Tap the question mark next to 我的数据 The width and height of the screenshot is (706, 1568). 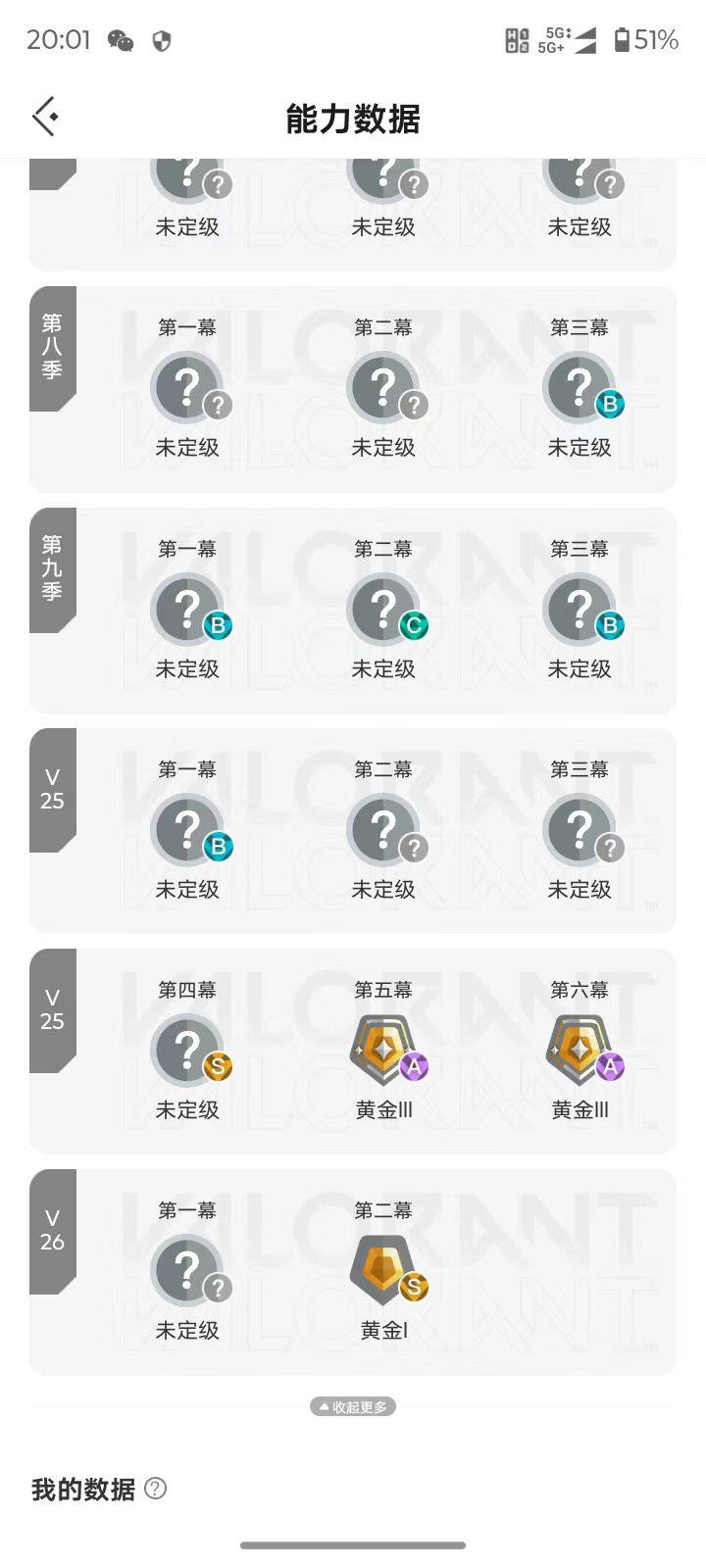tap(155, 1489)
